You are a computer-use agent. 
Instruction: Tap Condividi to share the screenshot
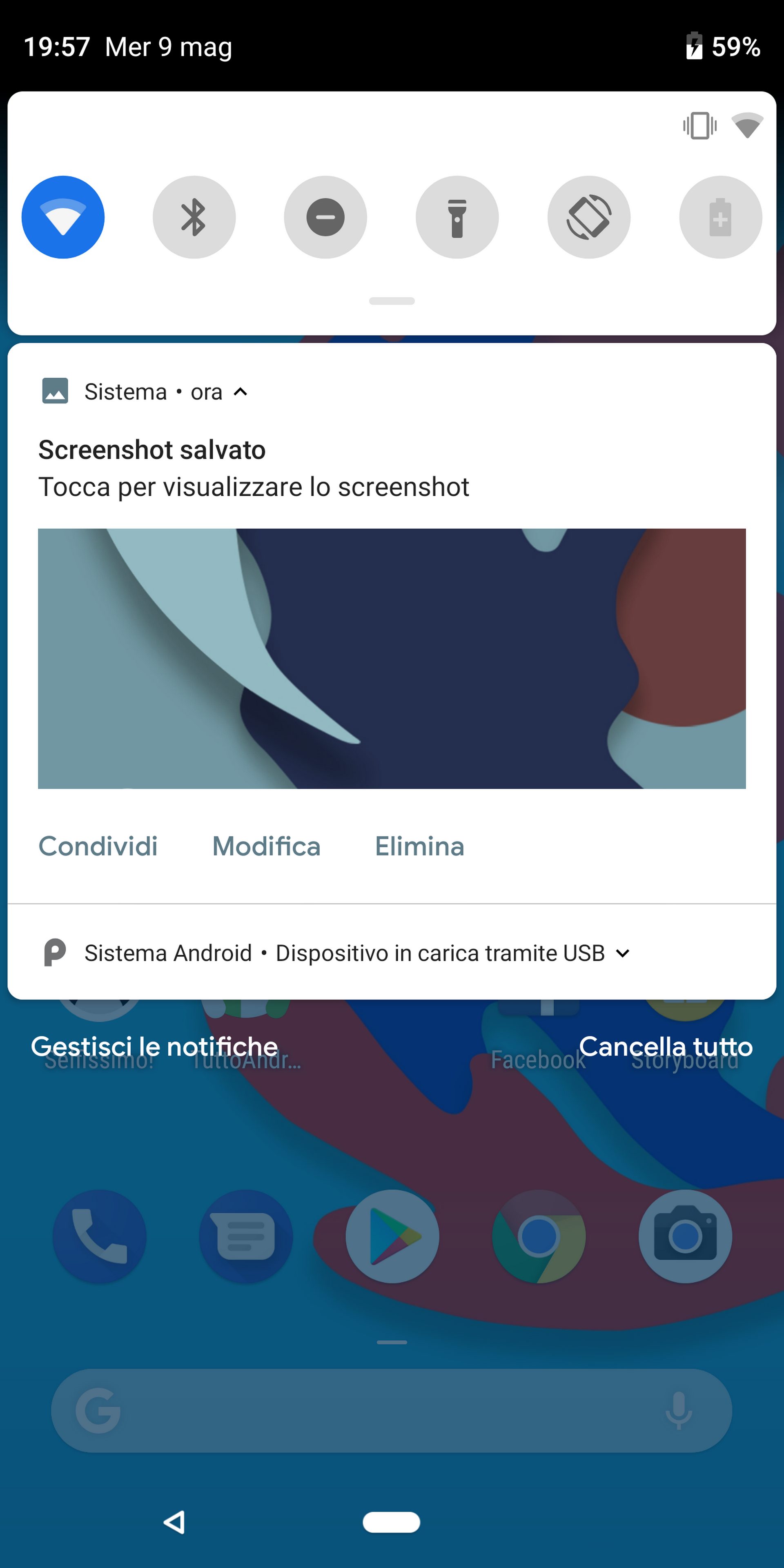pos(98,846)
